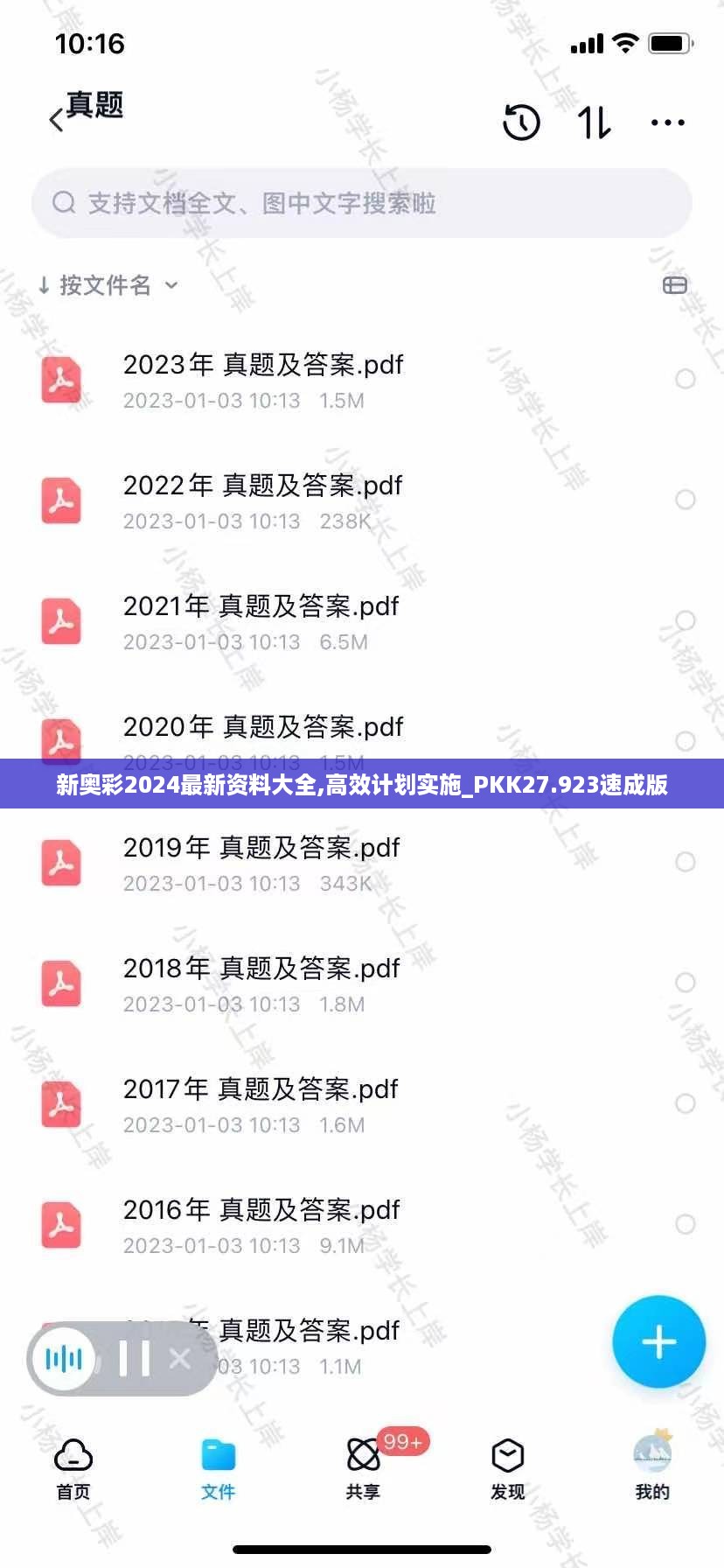Open 2023年 真题及答案.pdf
Image resolution: width=724 pixels, height=1568 pixels.
click(262, 379)
